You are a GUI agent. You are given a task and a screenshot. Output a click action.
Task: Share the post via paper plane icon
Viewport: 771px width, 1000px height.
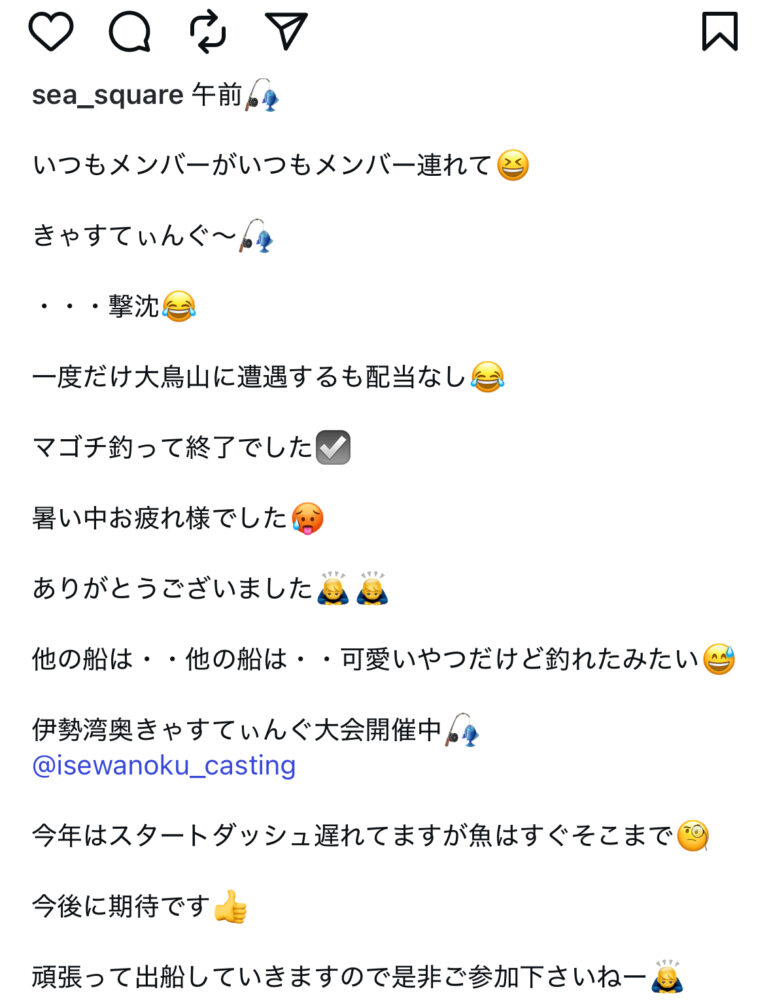(286, 32)
